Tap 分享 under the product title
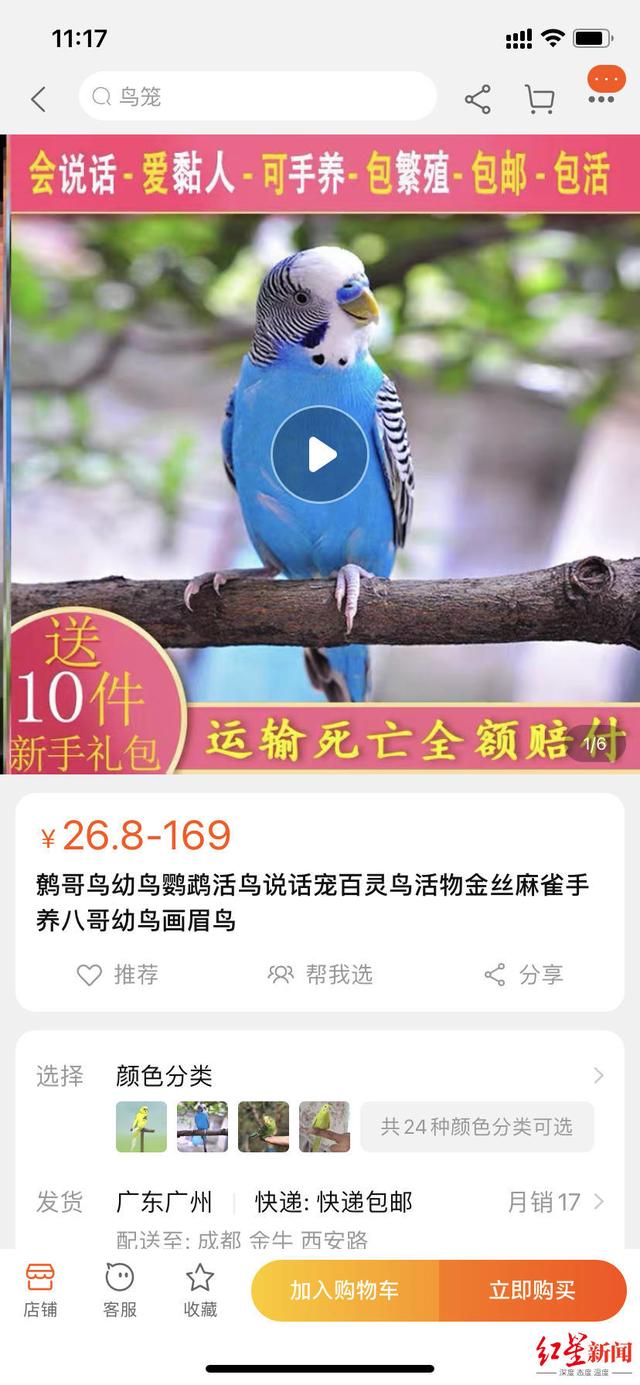Screen dimensions: 640x1385 523,974
